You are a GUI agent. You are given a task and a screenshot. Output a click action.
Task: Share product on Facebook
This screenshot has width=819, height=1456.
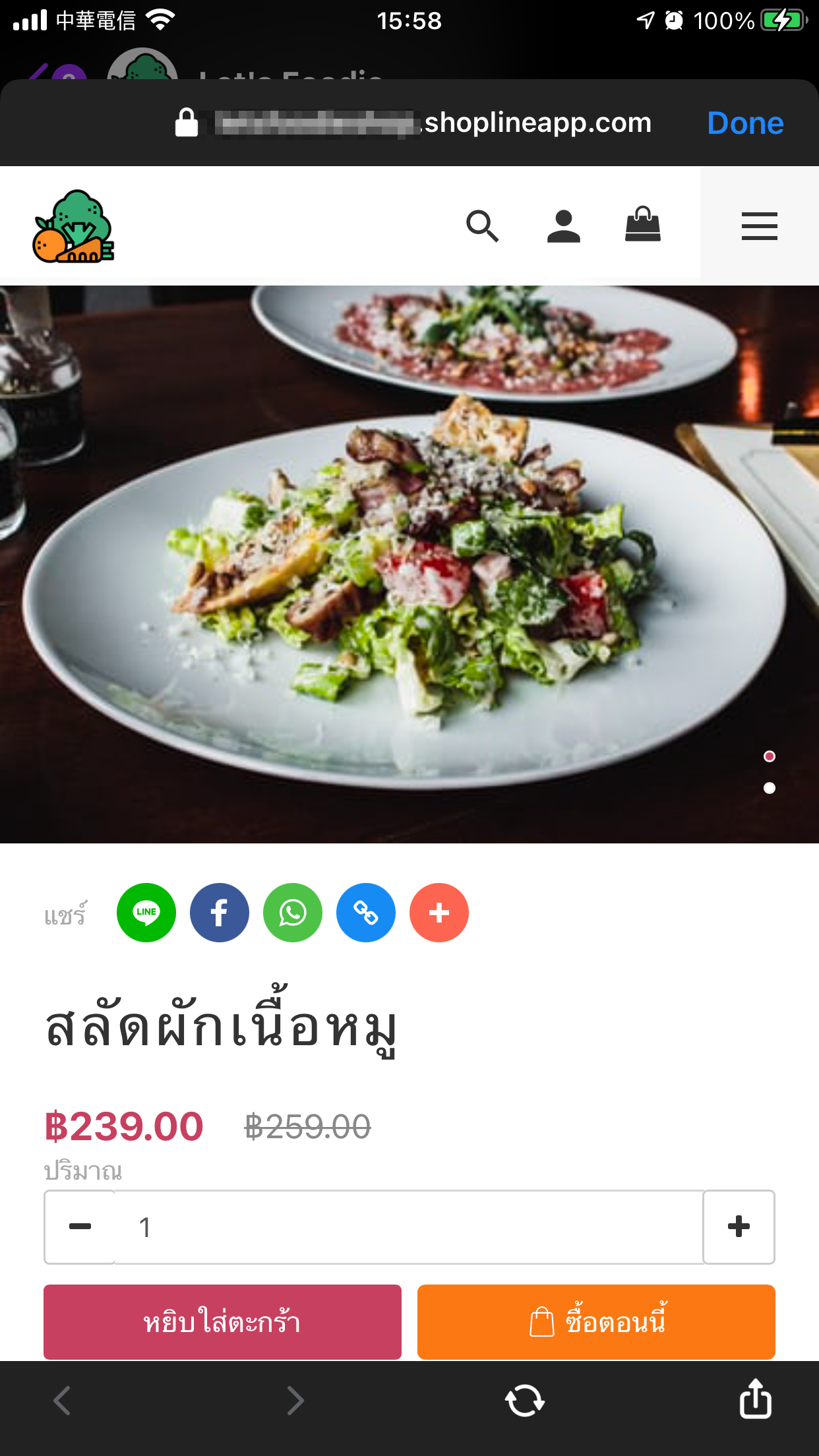point(220,913)
